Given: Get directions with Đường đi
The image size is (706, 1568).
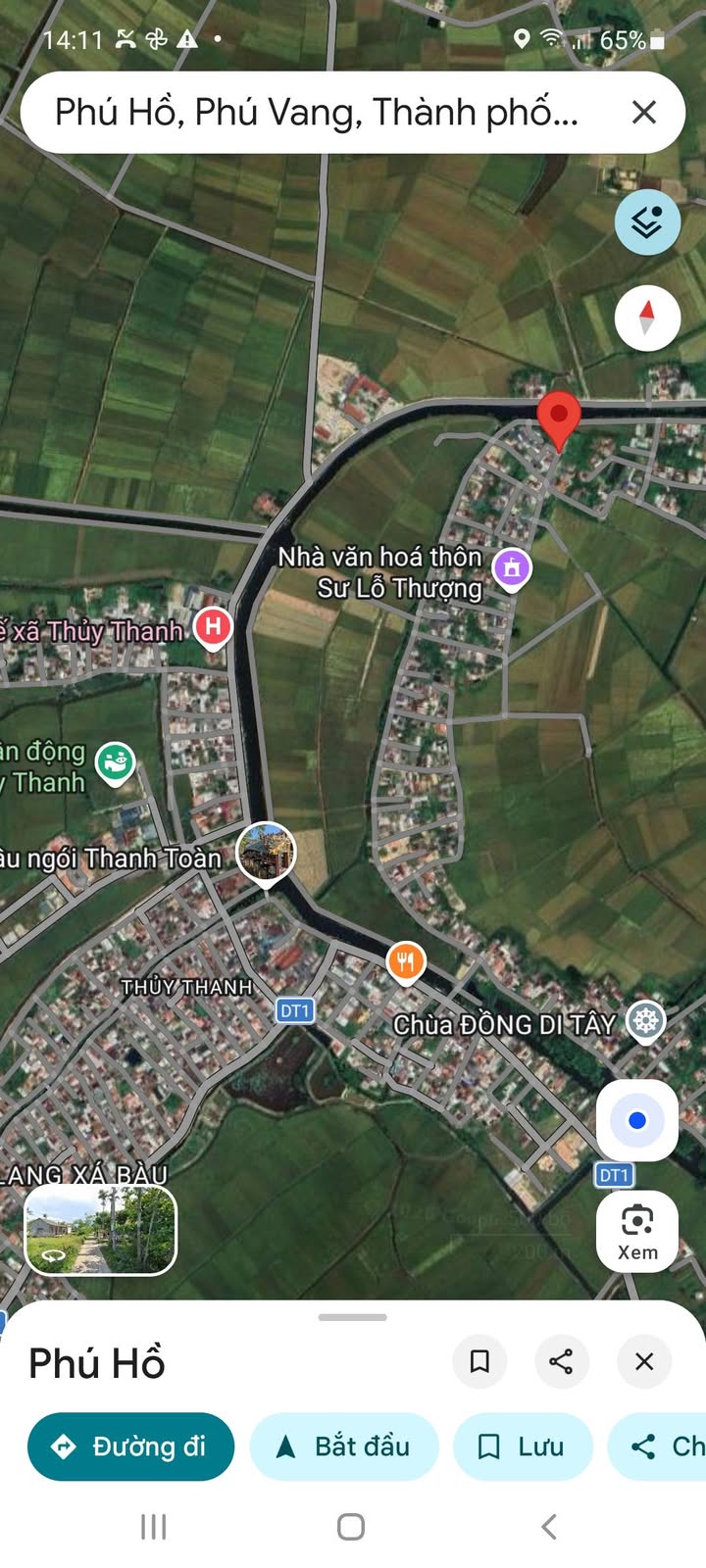Looking at the screenshot, I should click(130, 1446).
